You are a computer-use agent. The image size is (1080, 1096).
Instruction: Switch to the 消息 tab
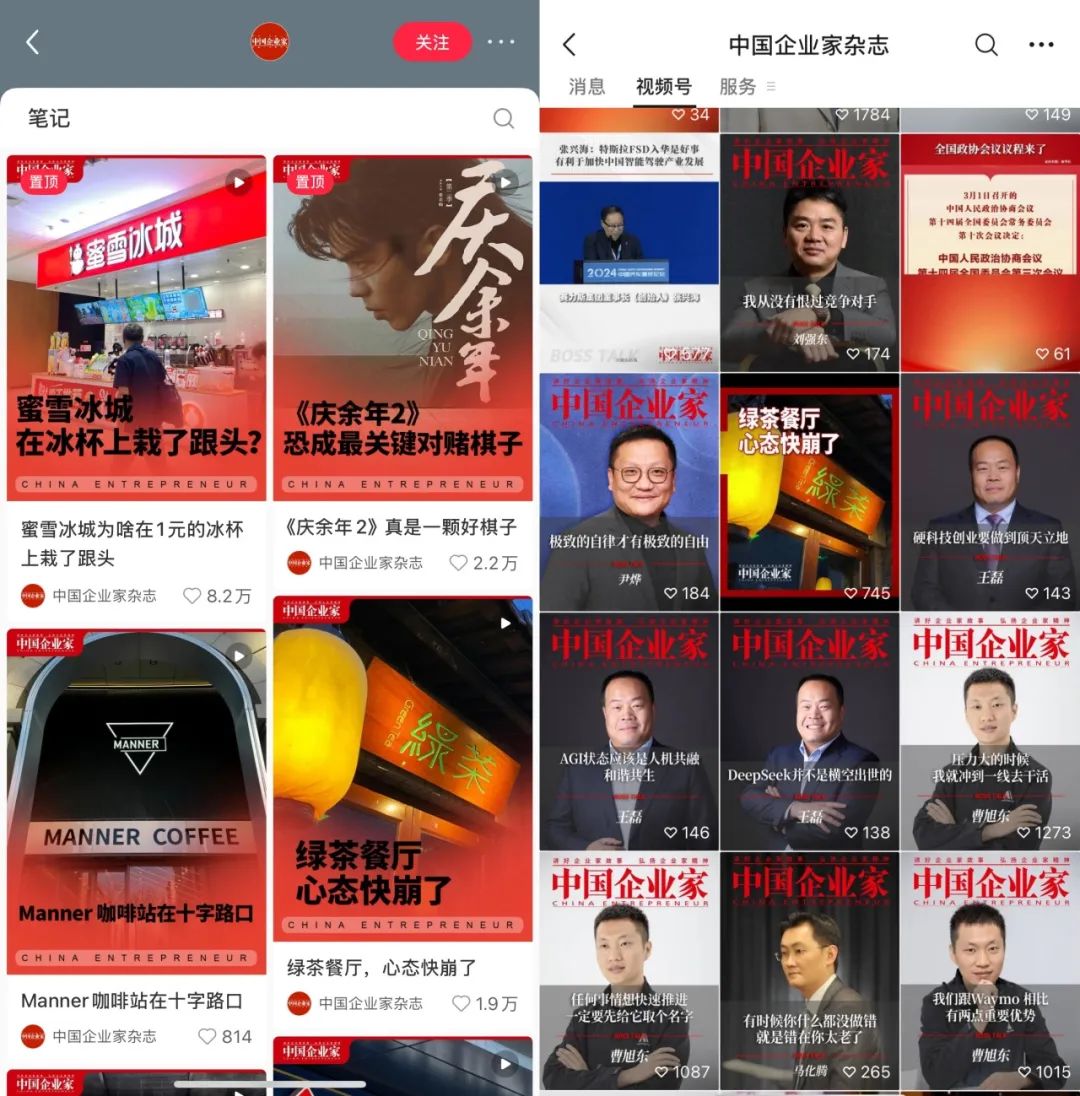coord(587,87)
